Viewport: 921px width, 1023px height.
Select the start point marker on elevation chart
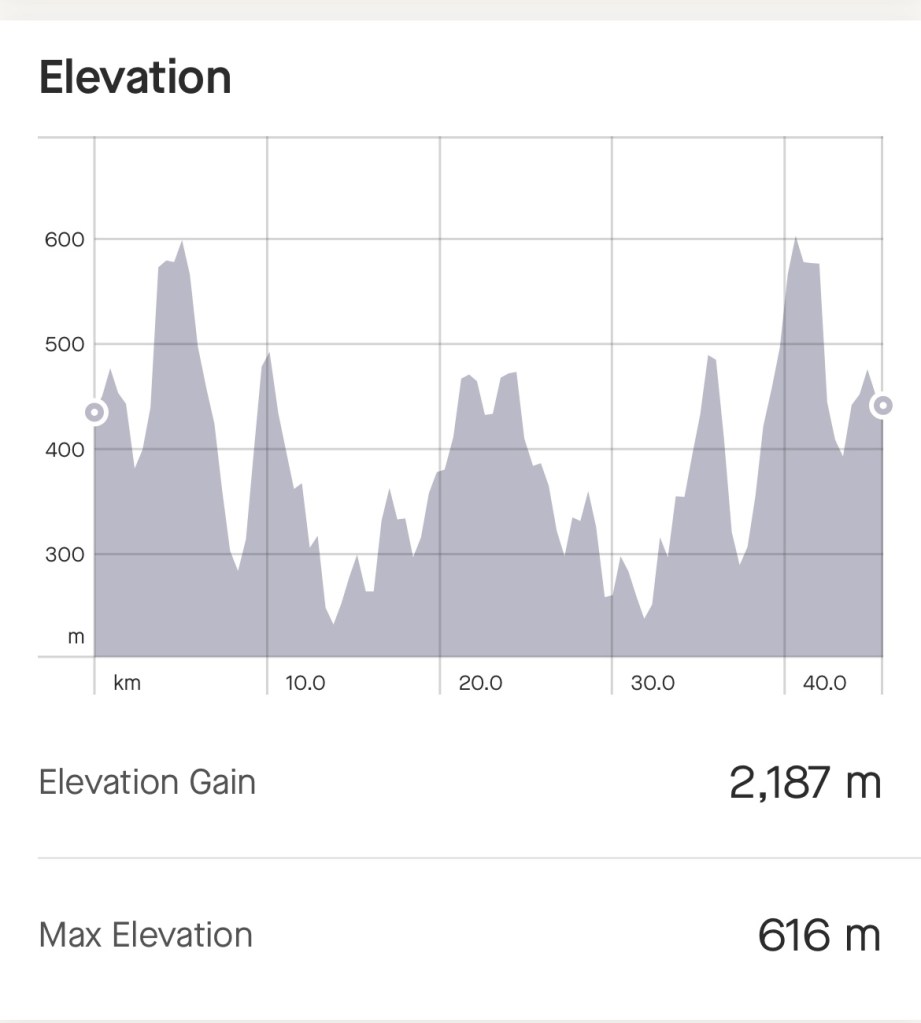(x=95, y=412)
